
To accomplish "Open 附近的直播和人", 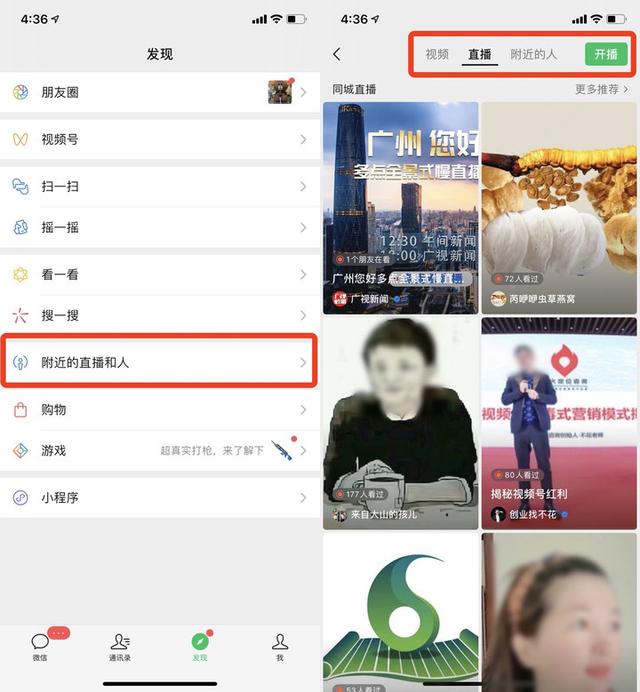I will pos(160,362).
